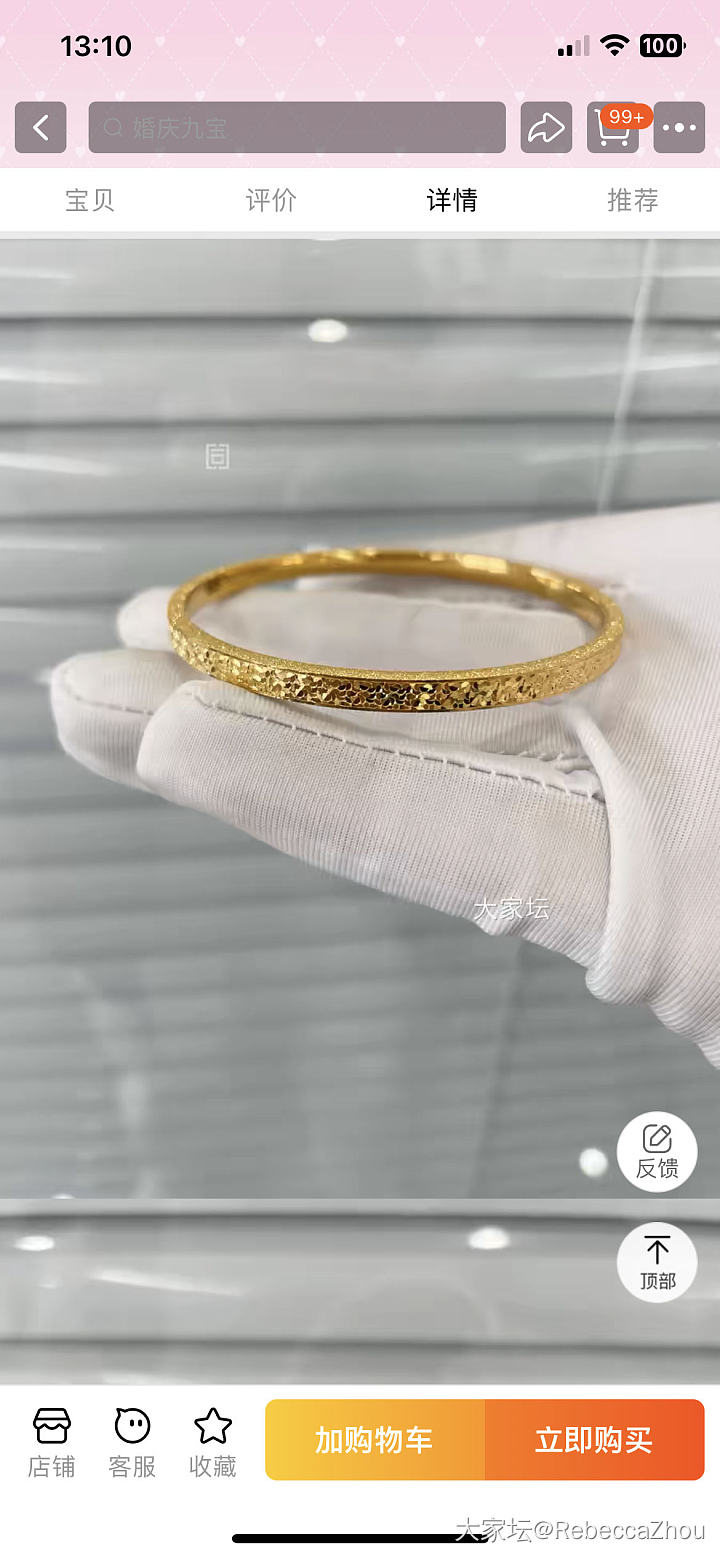The image size is (720, 1558).
Task: Jump to top with 顶部 button
Action: [657, 1262]
